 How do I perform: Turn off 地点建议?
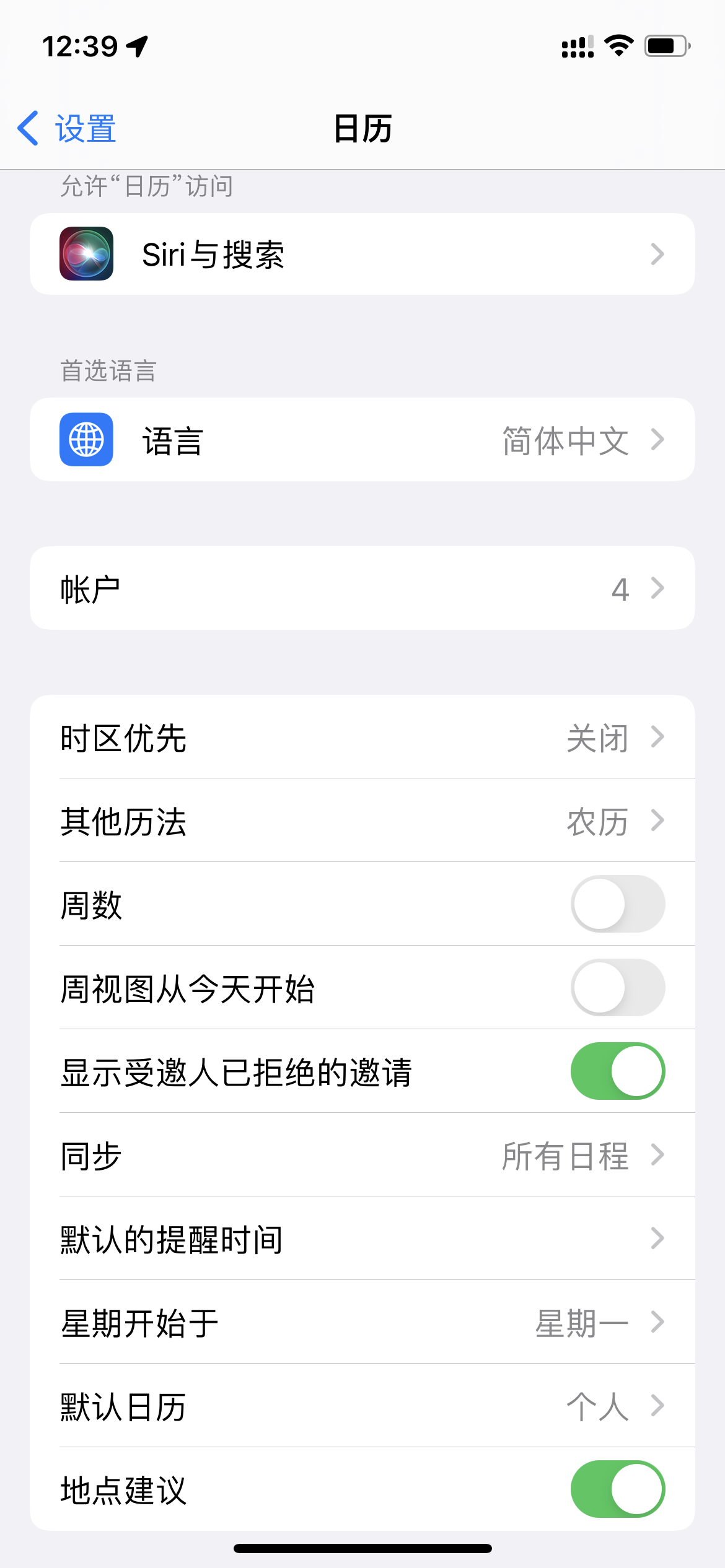click(617, 1489)
